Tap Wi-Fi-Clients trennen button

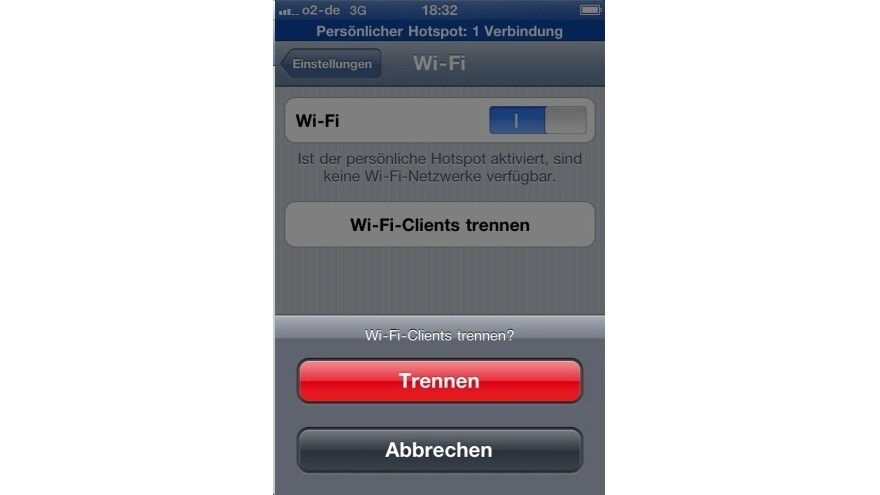point(439,225)
